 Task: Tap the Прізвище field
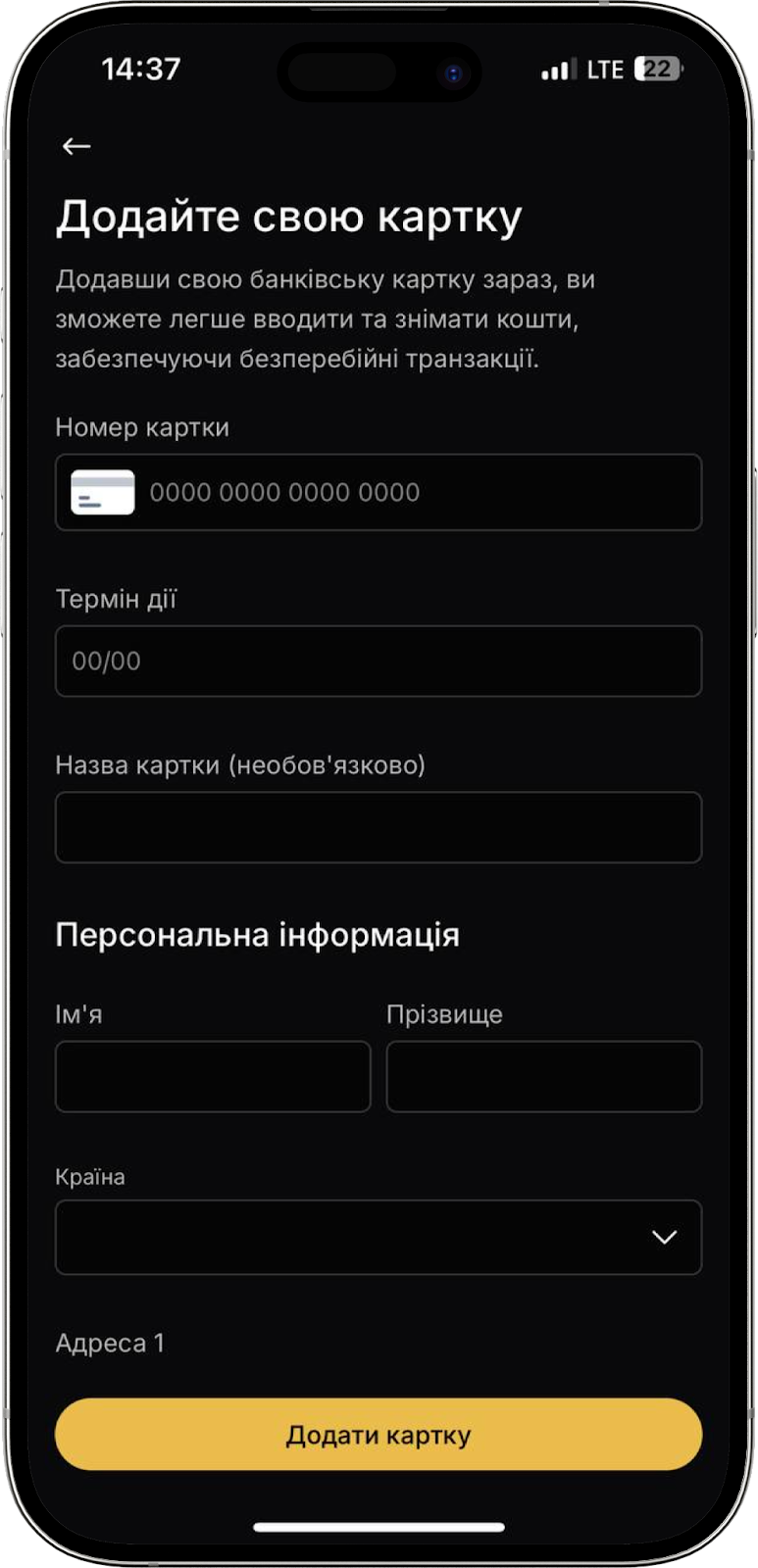click(x=543, y=1076)
